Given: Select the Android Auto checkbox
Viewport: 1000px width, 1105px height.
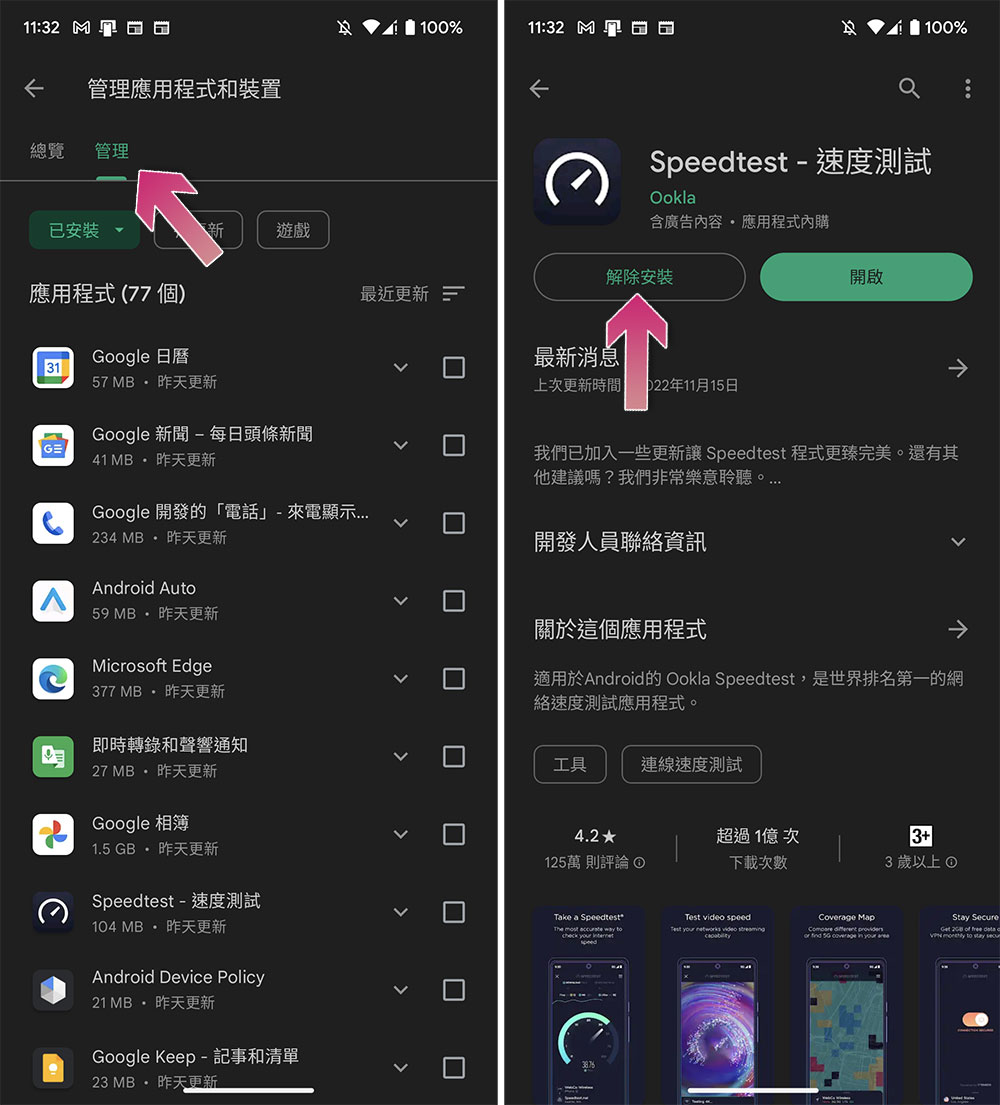Looking at the screenshot, I should point(453,601).
